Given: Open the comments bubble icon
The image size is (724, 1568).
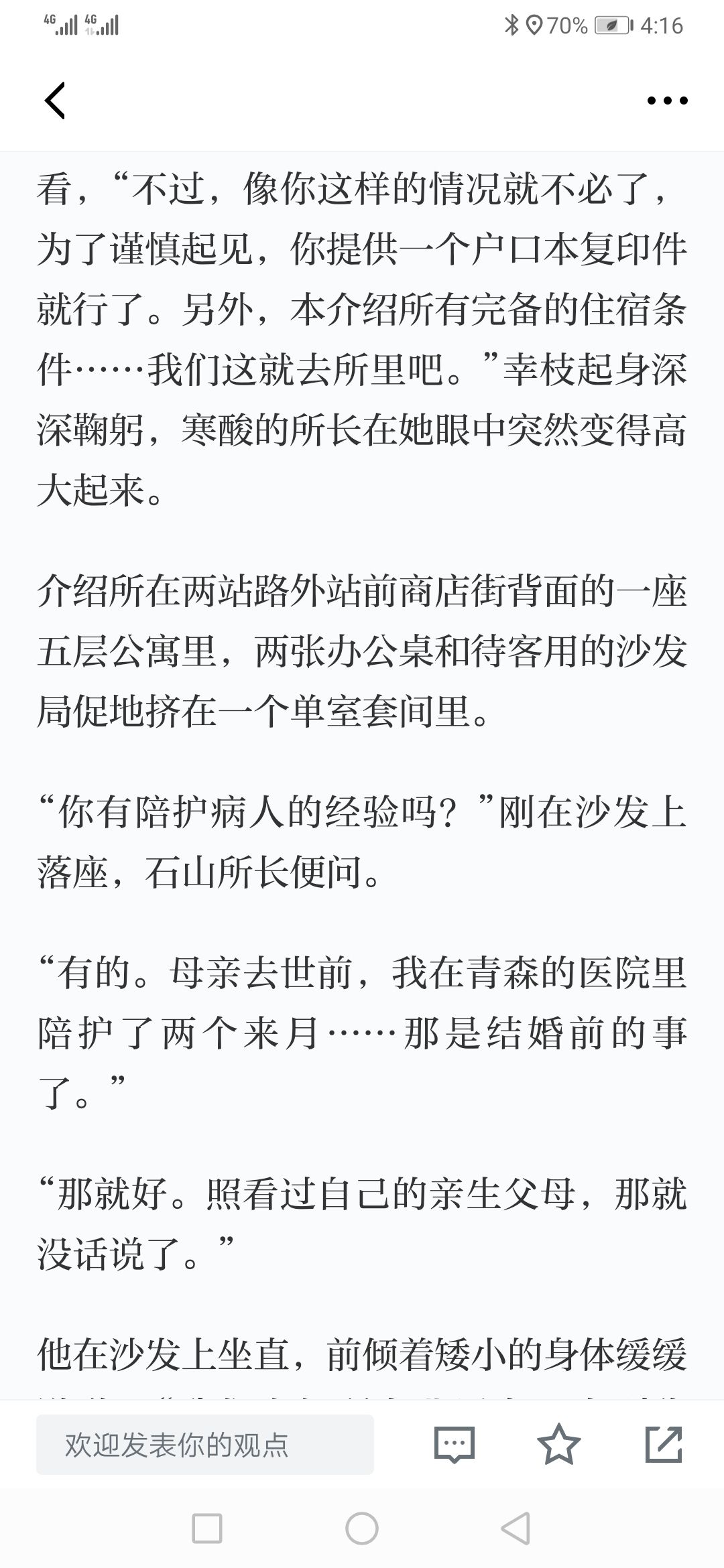Looking at the screenshot, I should [x=455, y=1445].
